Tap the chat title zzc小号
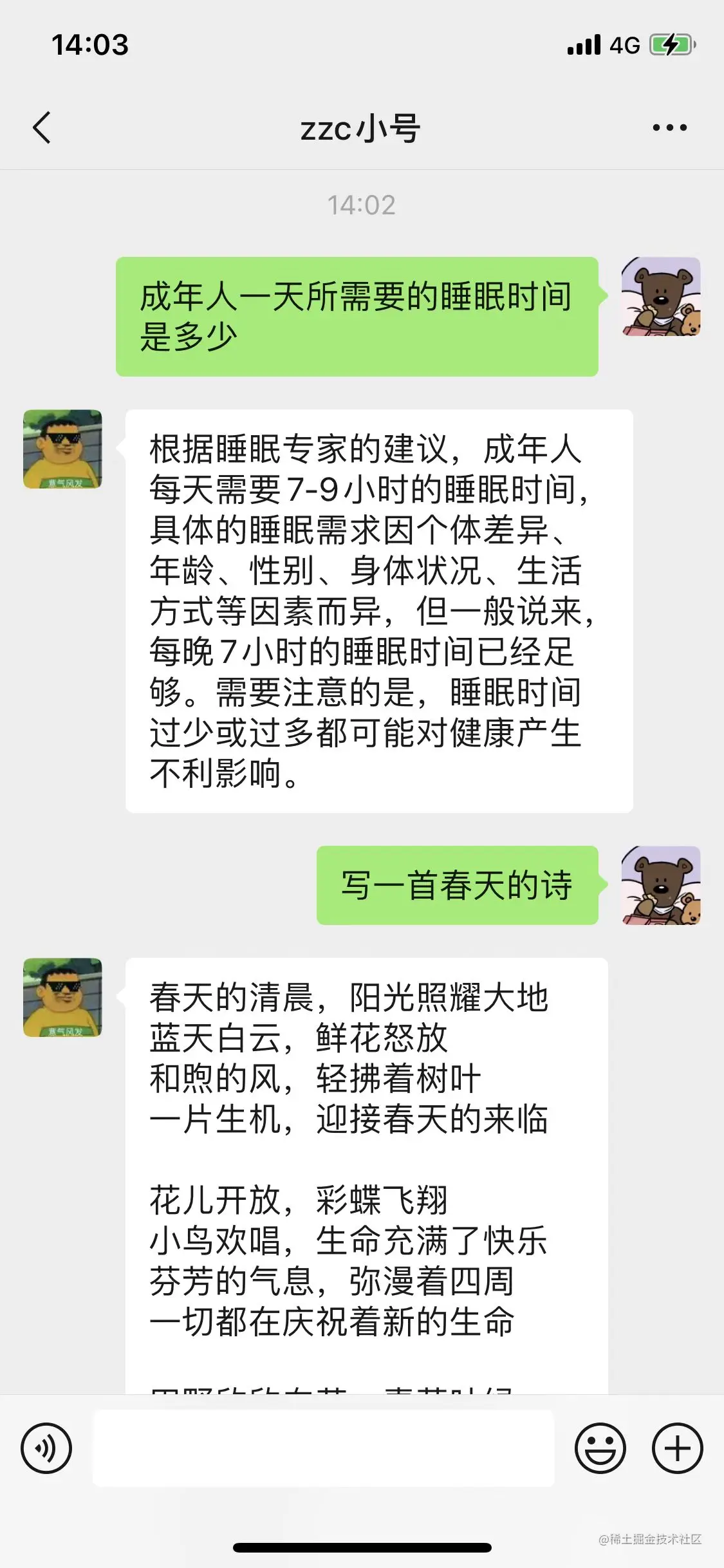This screenshot has height=1568, width=724. (x=362, y=127)
